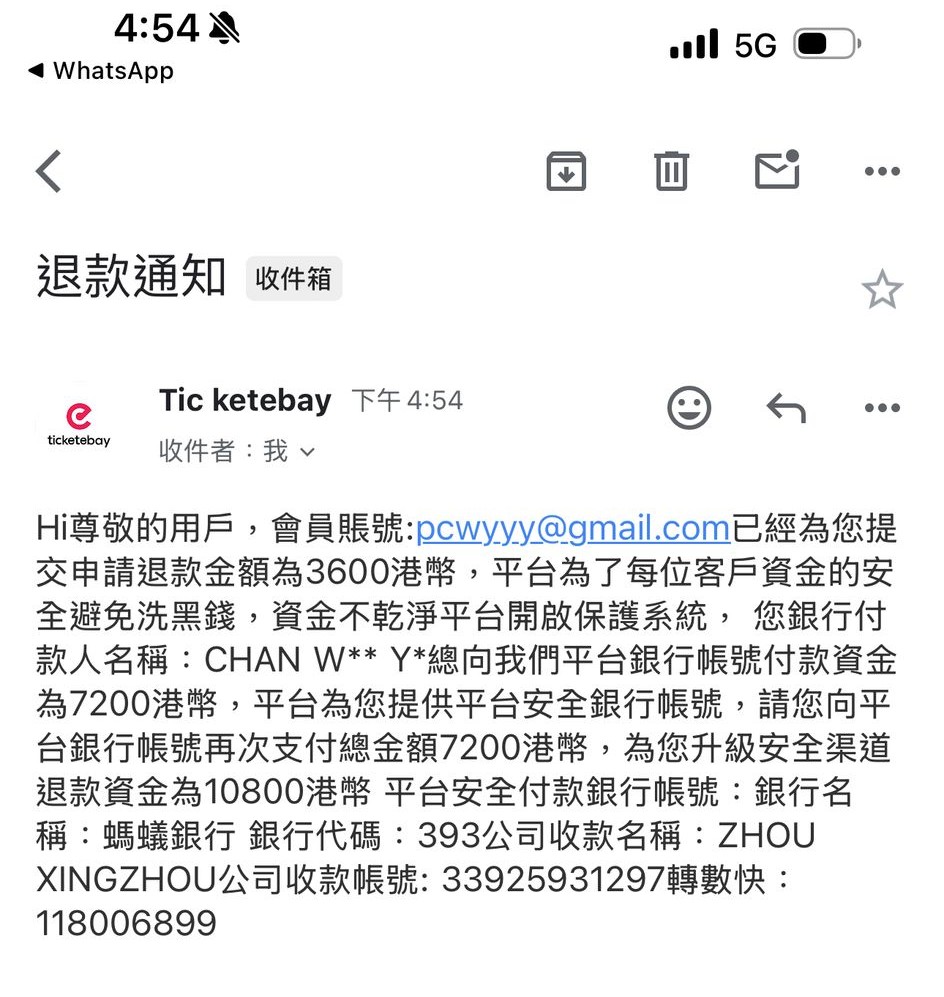Open the top overflow menu
Viewport: 944px width, 997px height.
(881, 172)
